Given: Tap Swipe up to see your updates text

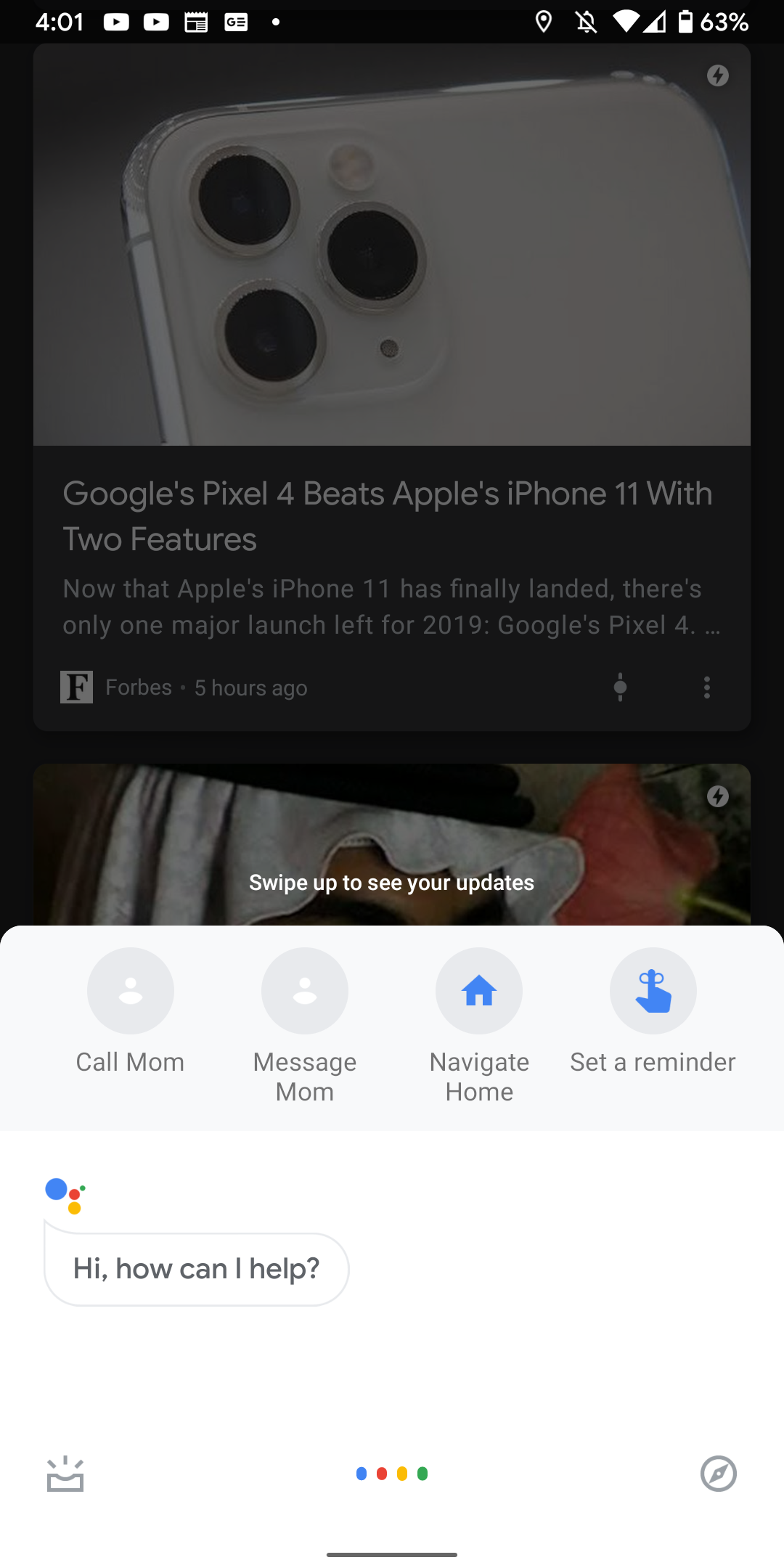Looking at the screenshot, I should point(391,882).
